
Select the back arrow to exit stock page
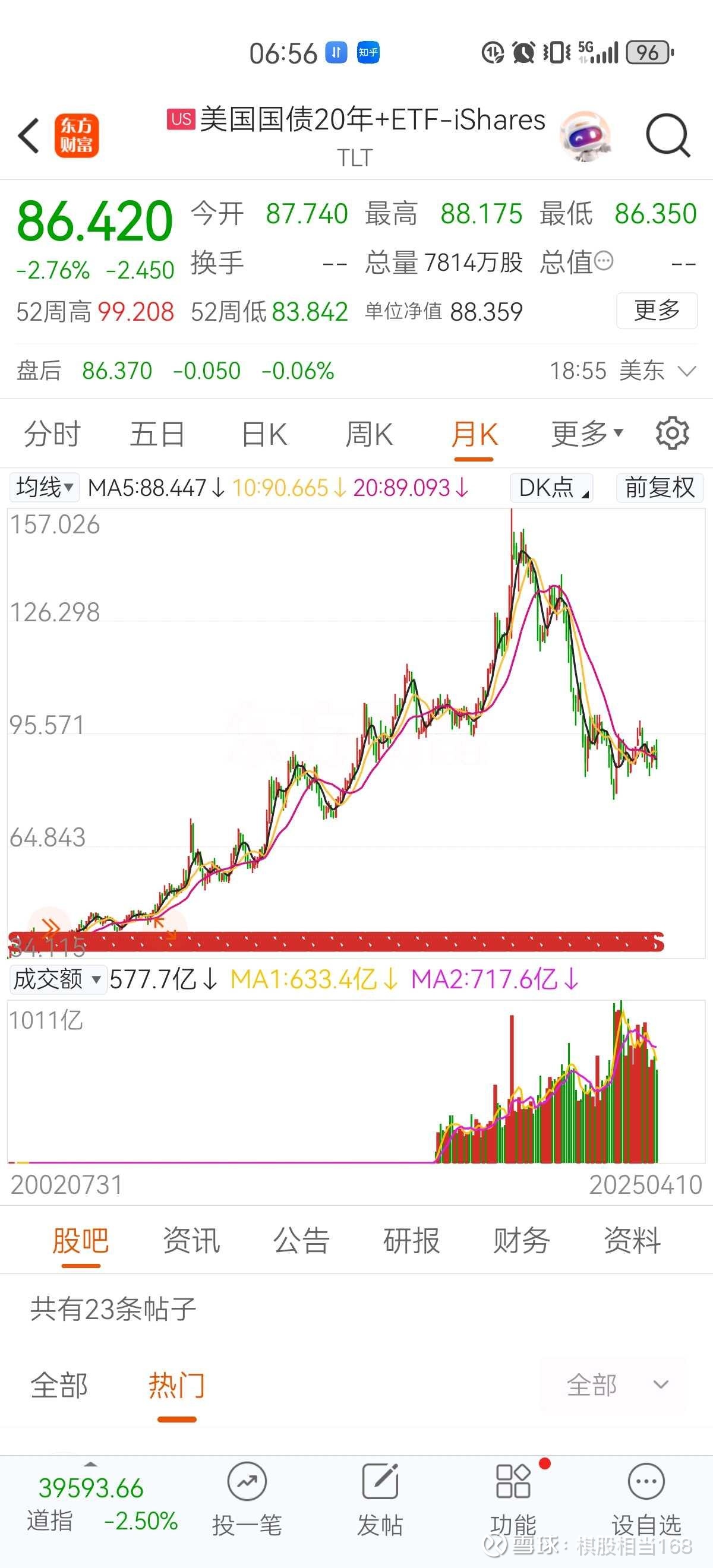tap(29, 136)
